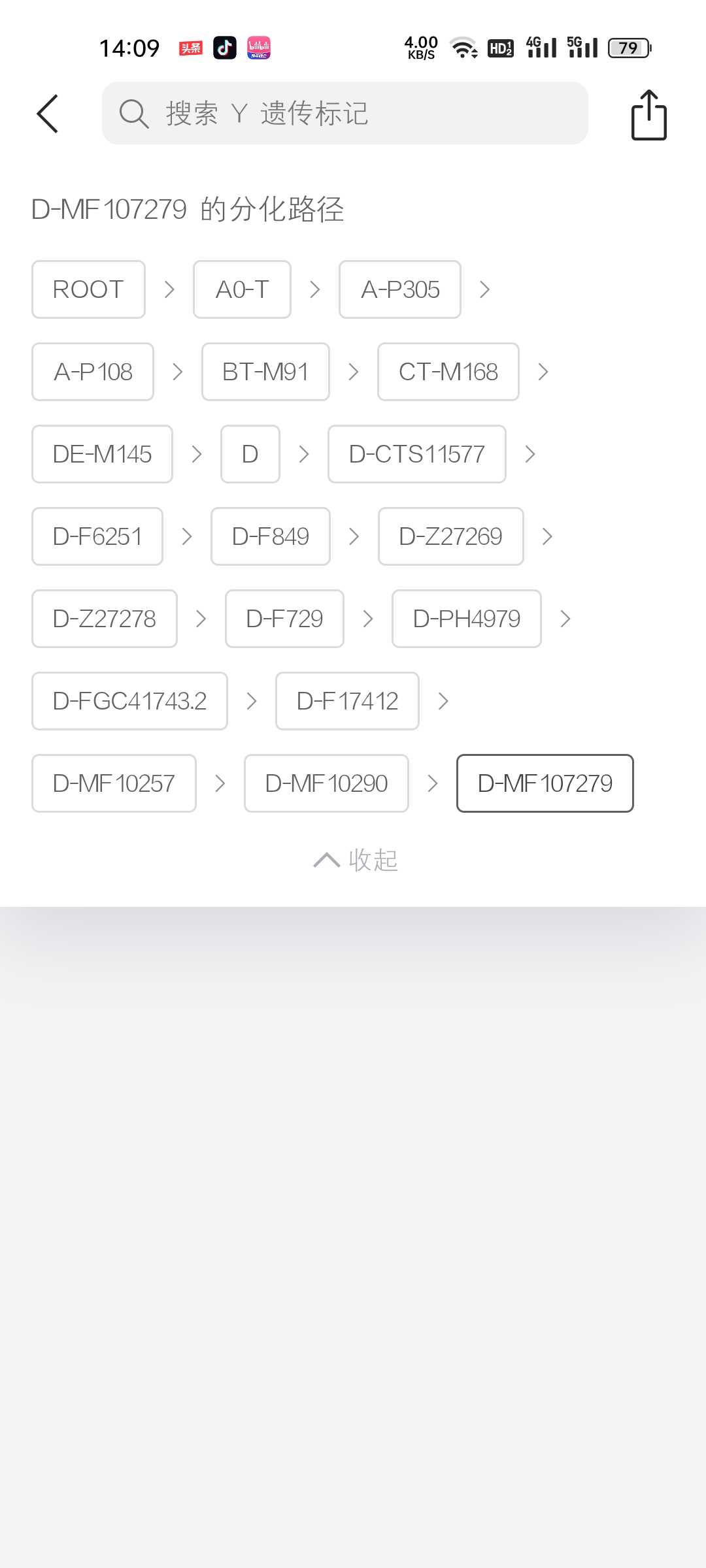
Task: Tap the Y genetic marker search field
Action: 345,113
